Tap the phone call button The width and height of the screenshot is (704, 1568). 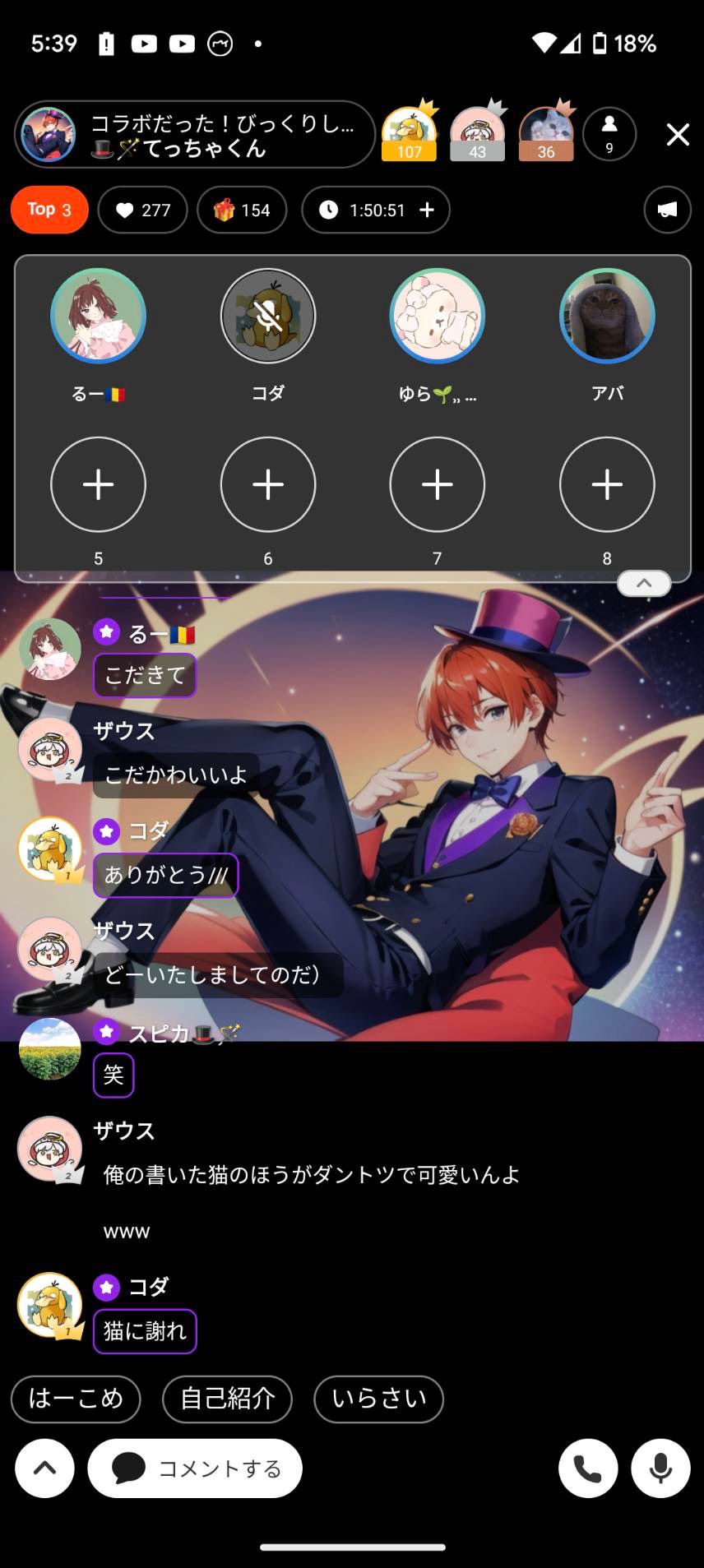[588, 1469]
